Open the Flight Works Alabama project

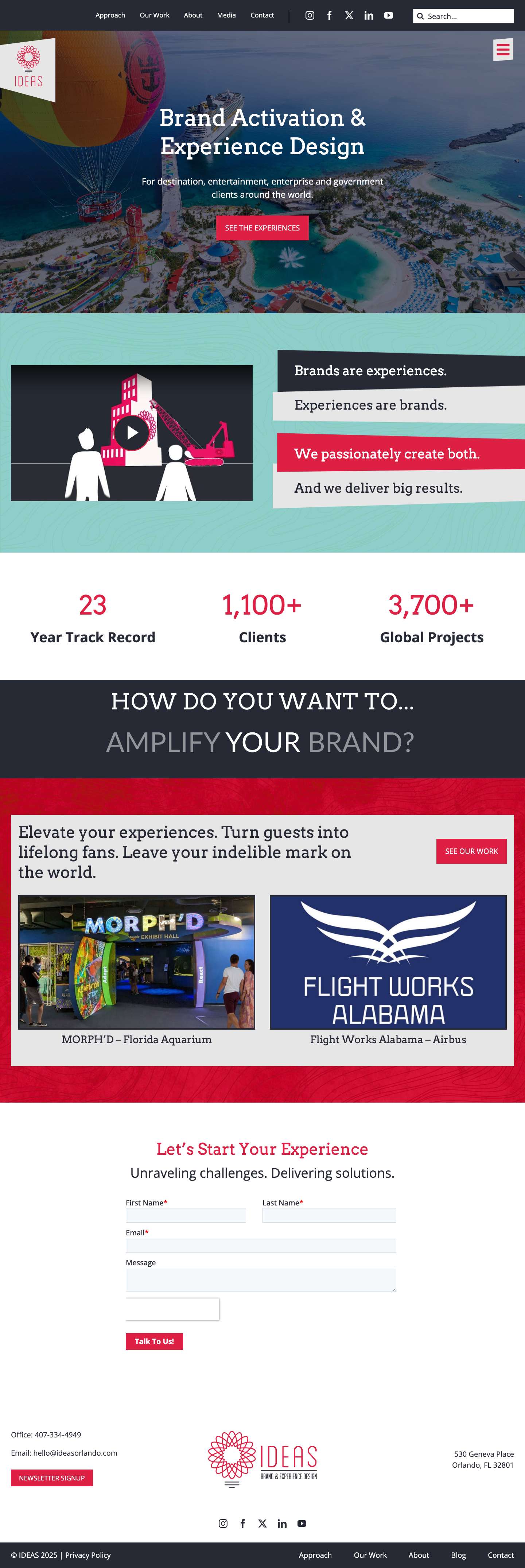(388, 962)
